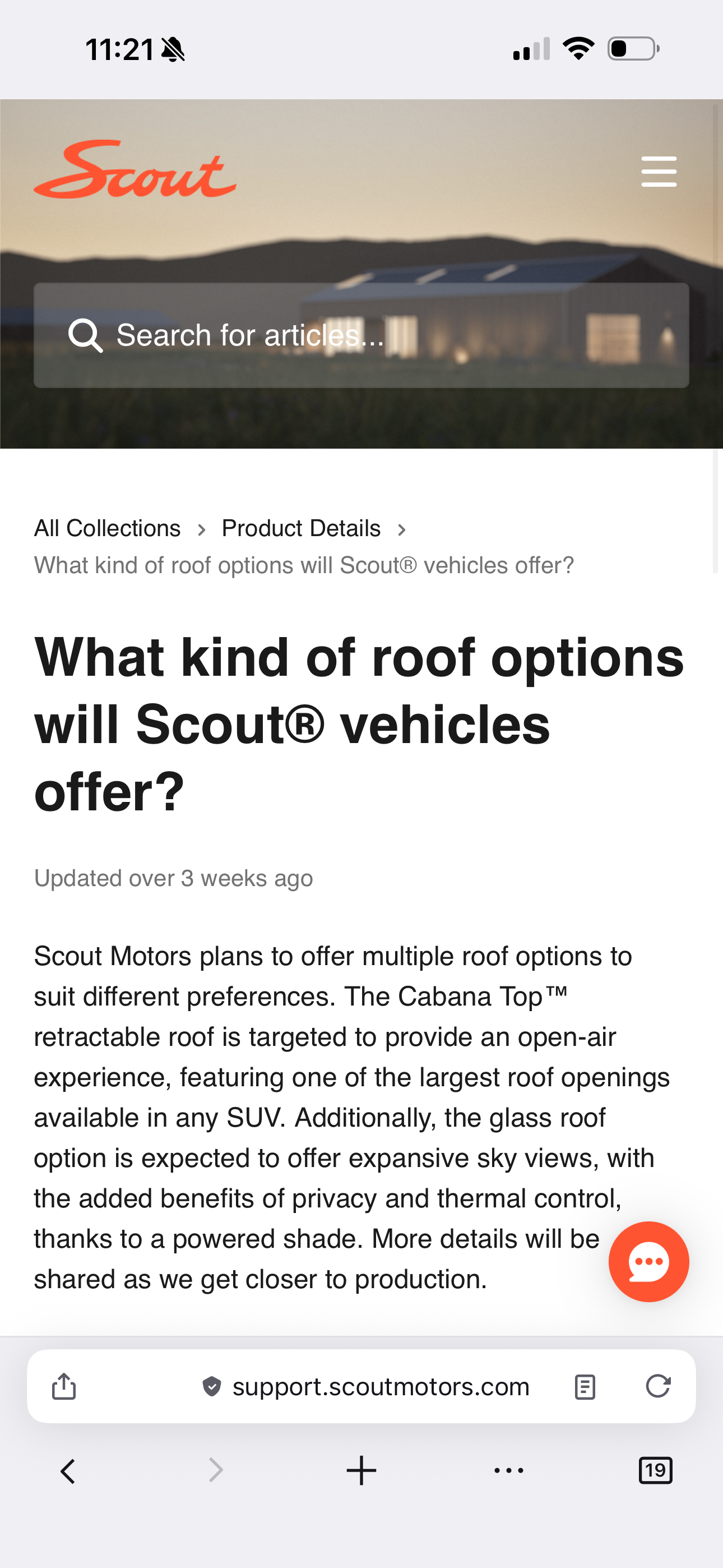The width and height of the screenshot is (723, 1568).
Task: Share this page
Action: point(64,1387)
